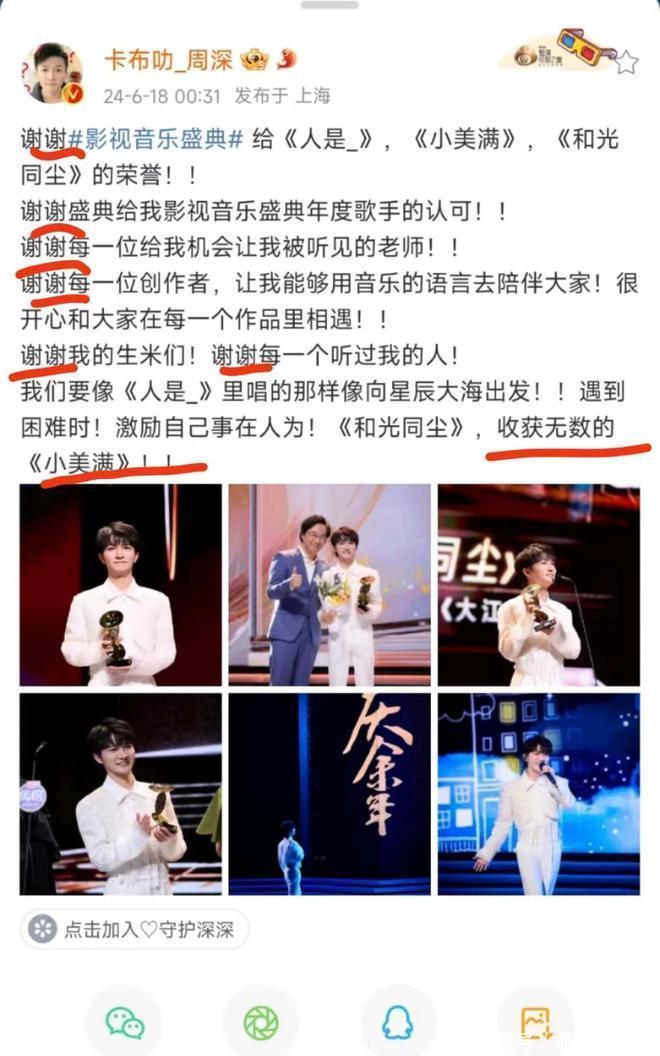View photo of singing before blue city backdrop
The height and width of the screenshot is (1056, 660).
[538, 793]
